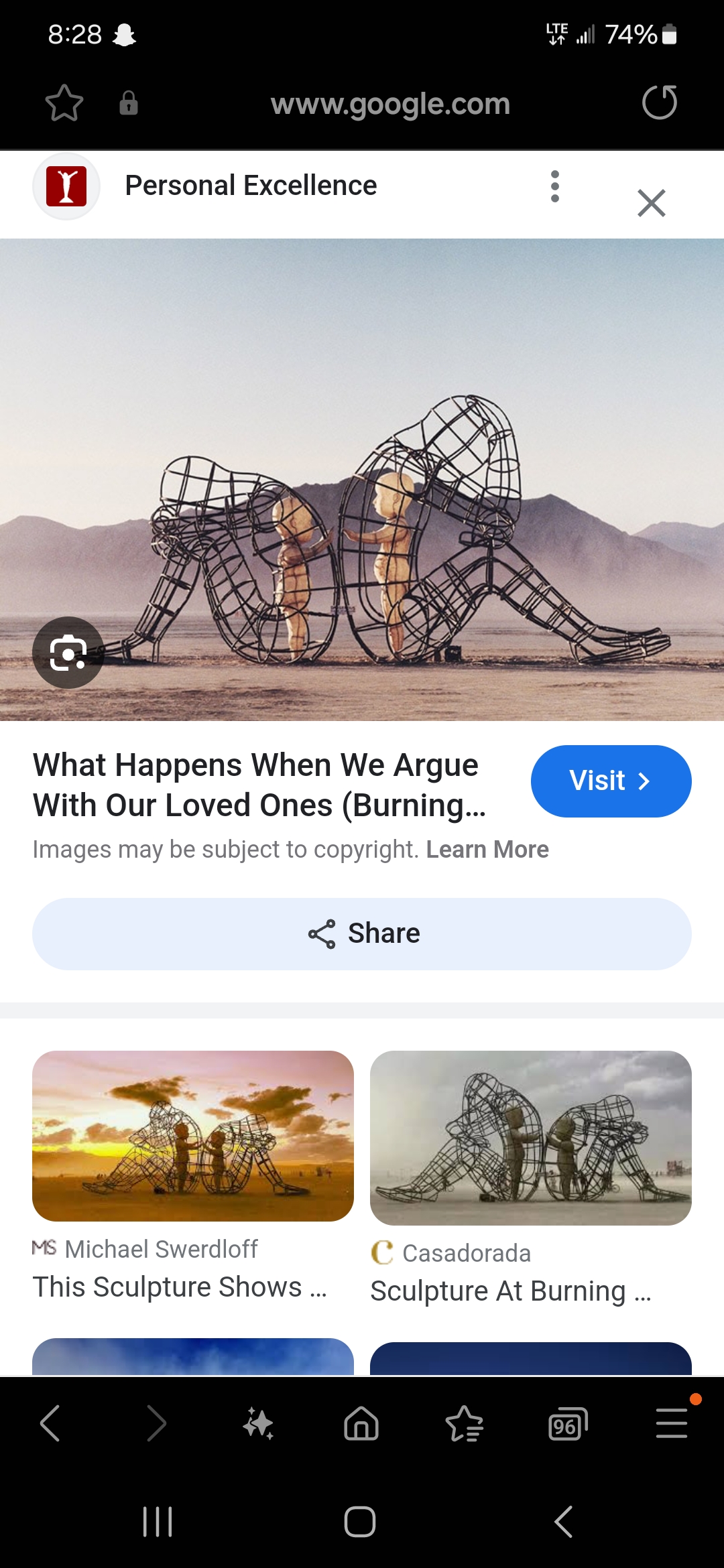Viewport: 724px width, 1568px height.
Task: Share this image
Action: tap(362, 933)
